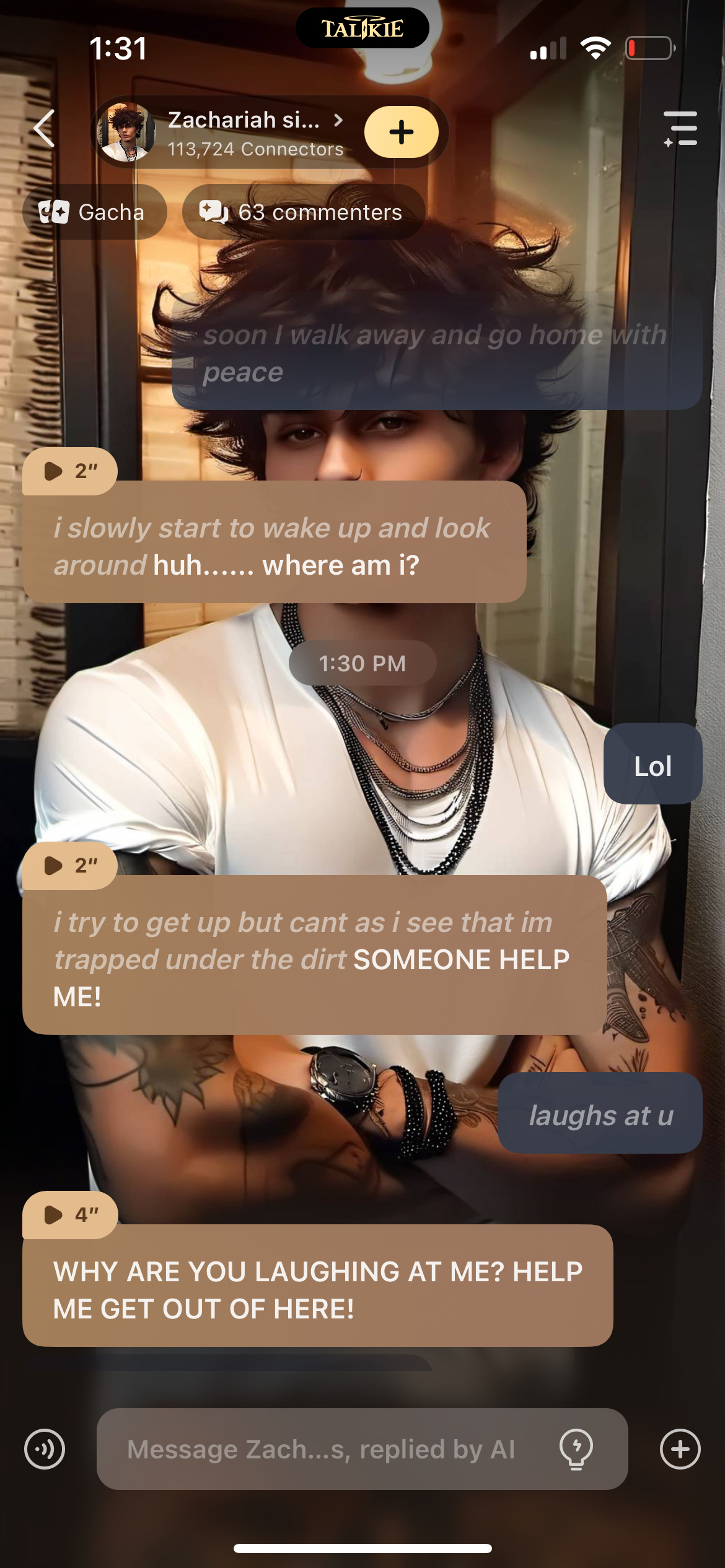Image resolution: width=725 pixels, height=1568 pixels.
Task: Play voice for "SOMEONE HELP ME!" message
Action: tap(69, 865)
